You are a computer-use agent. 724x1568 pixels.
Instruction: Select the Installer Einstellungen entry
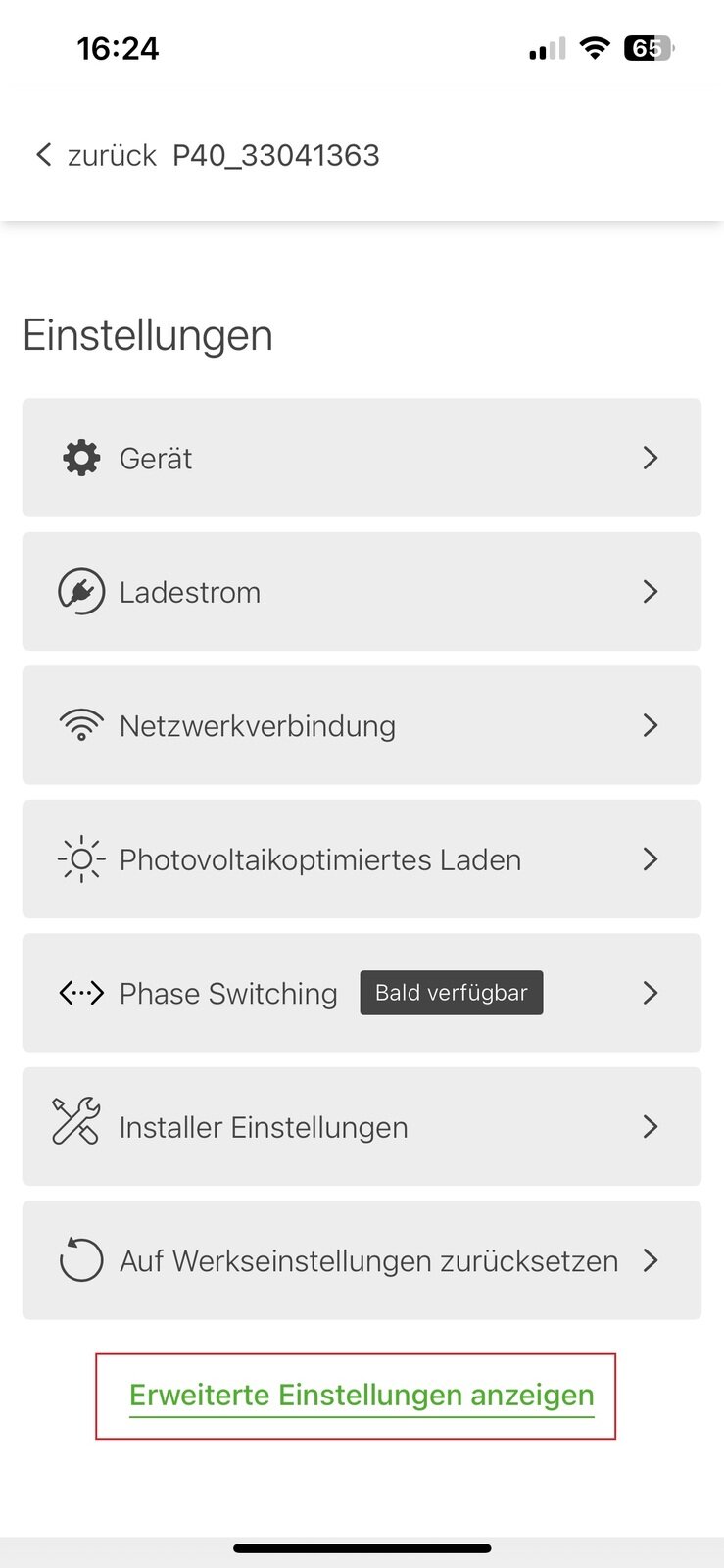coord(263,1126)
